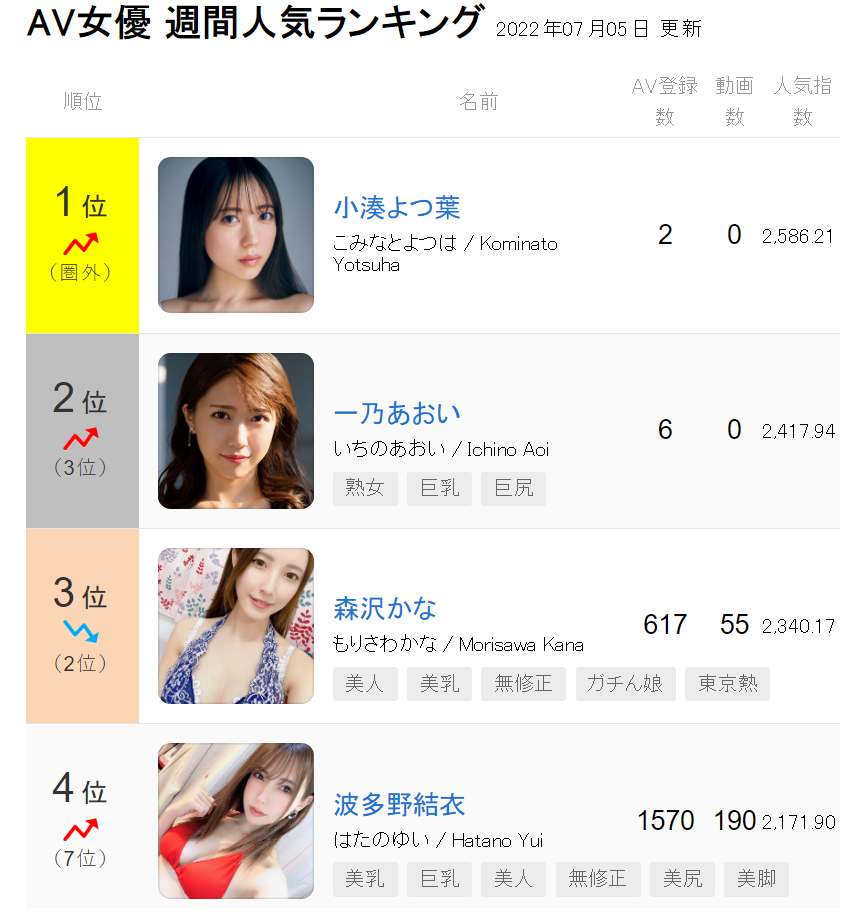Select the 巨尻 tag under 一乃あおい
The height and width of the screenshot is (915, 854).
(513, 489)
